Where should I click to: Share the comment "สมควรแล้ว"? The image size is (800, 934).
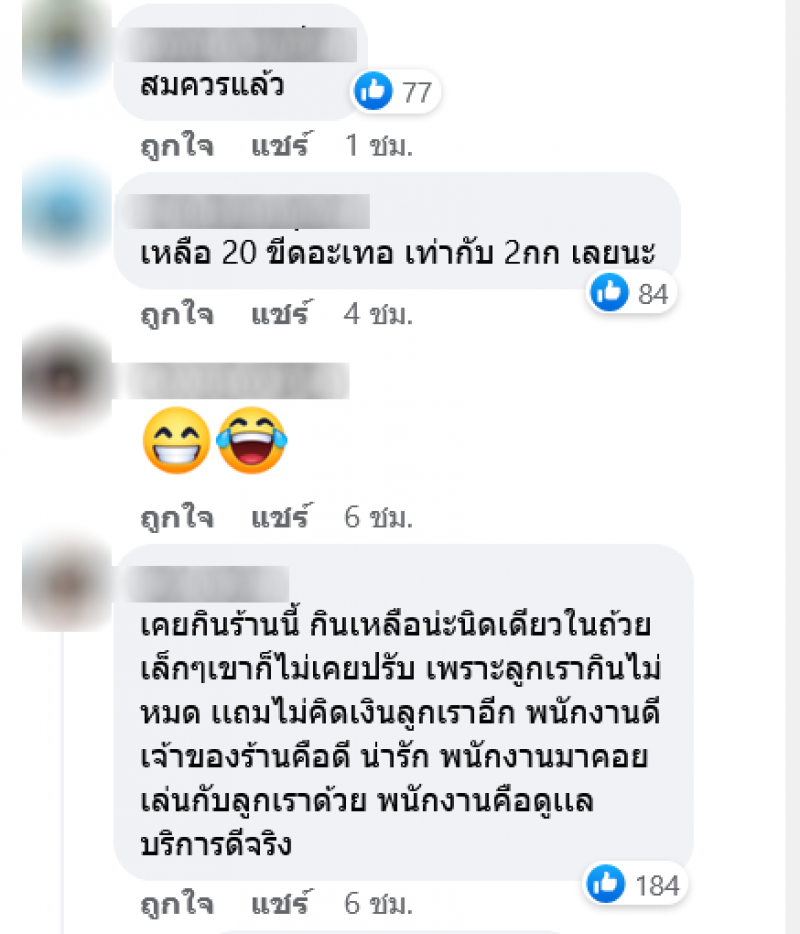(x=279, y=145)
